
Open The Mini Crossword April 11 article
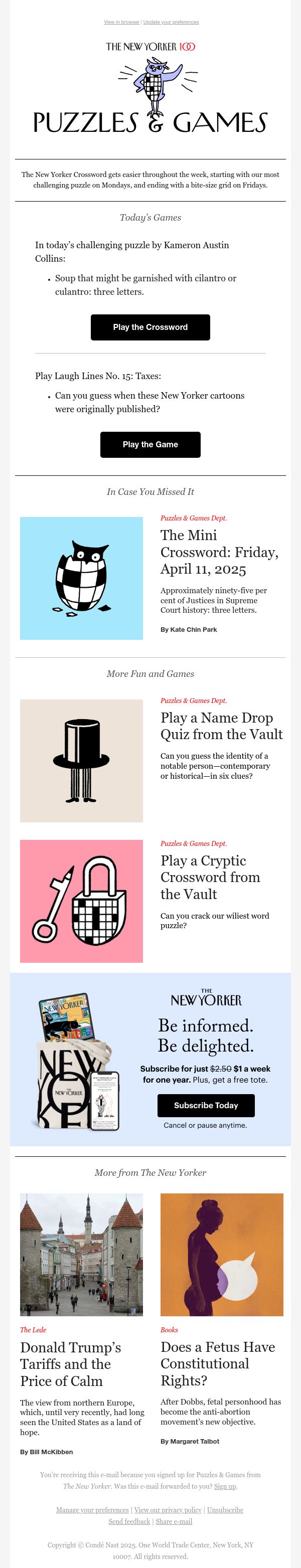pos(219,552)
